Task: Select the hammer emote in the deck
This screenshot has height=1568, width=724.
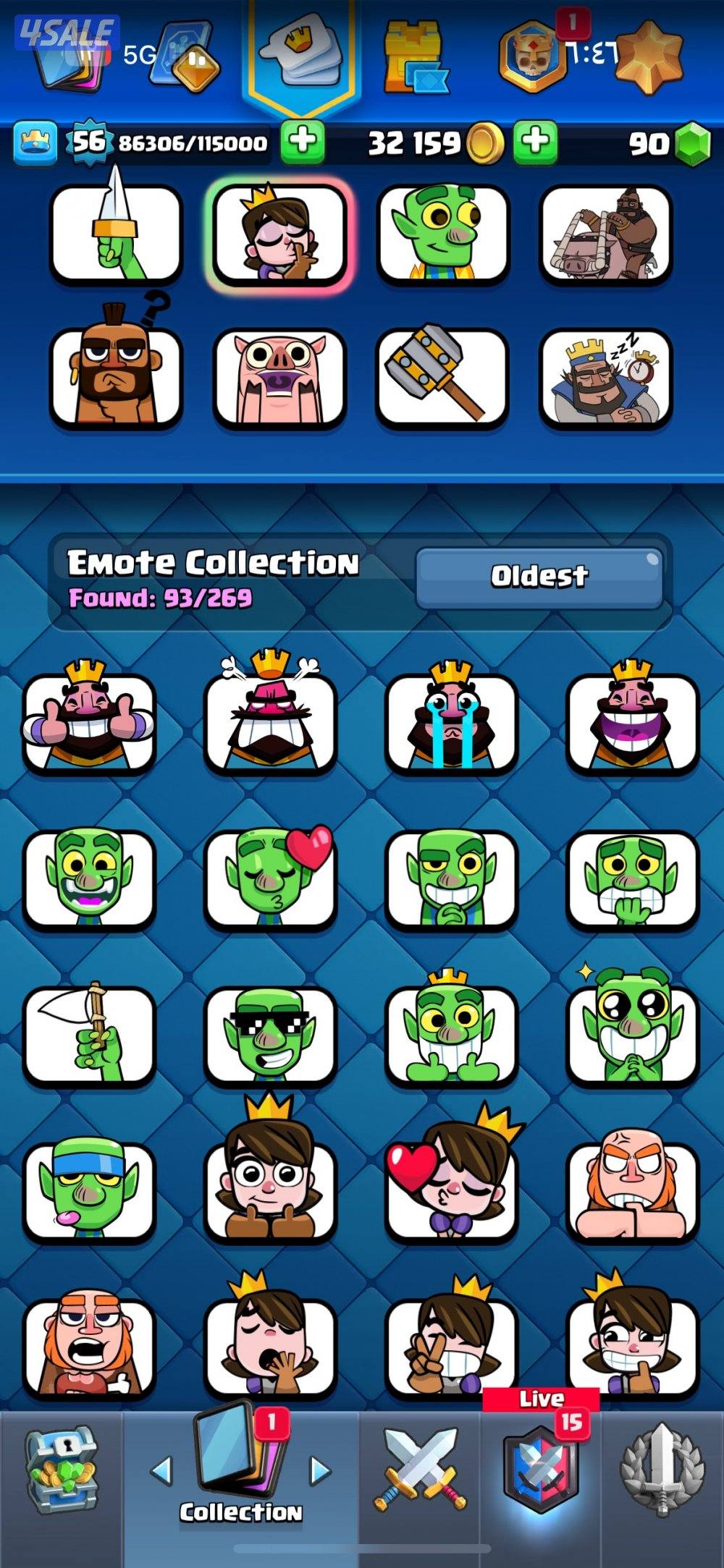Action: click(x=442, y=376)
